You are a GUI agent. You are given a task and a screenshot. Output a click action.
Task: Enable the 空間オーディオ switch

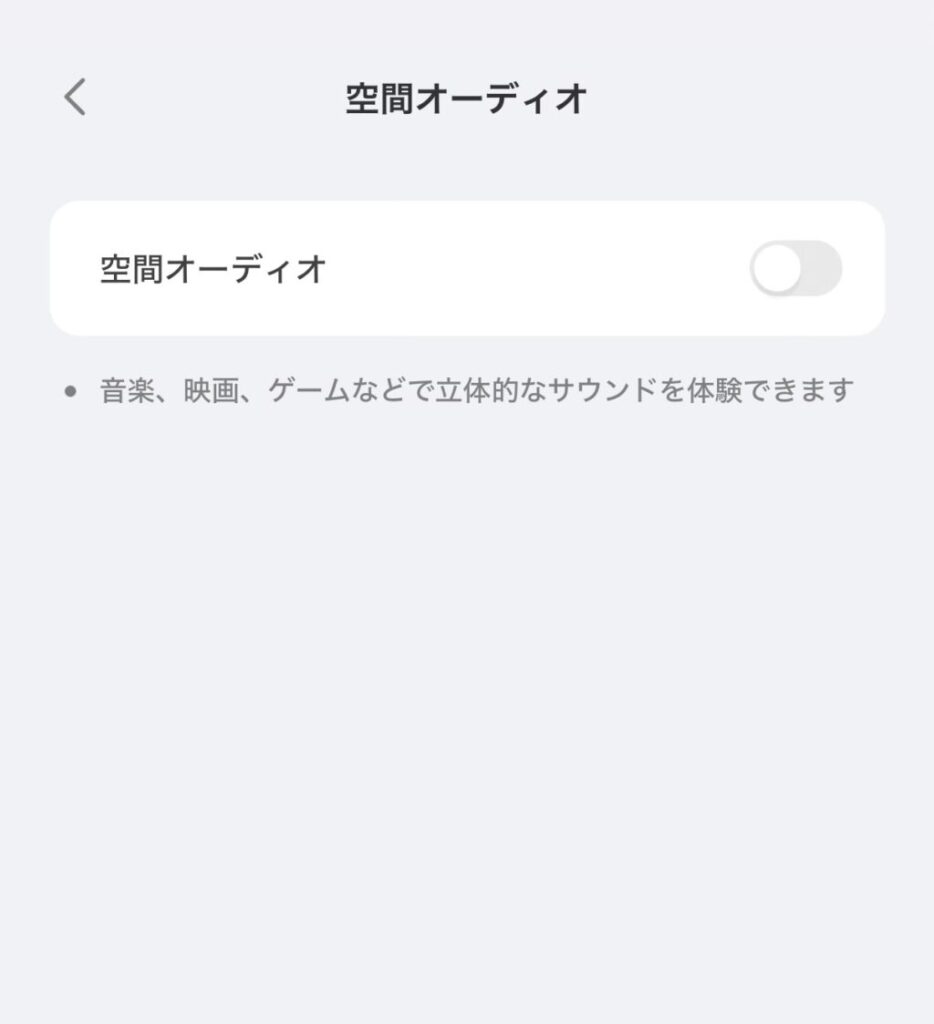[x=796, y=268]
